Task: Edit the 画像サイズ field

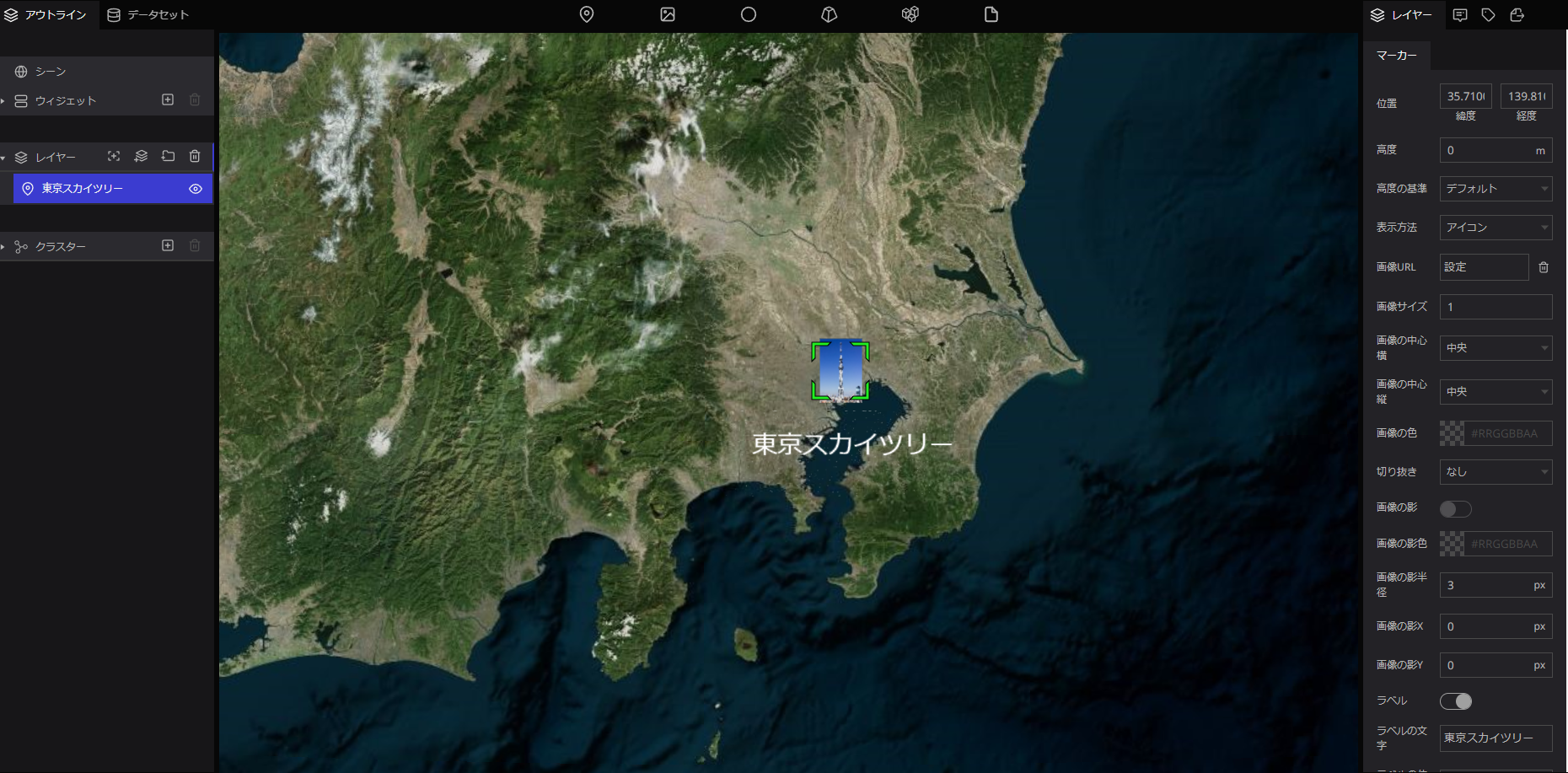Action: pyautogui.click(x=1496, y=307)
